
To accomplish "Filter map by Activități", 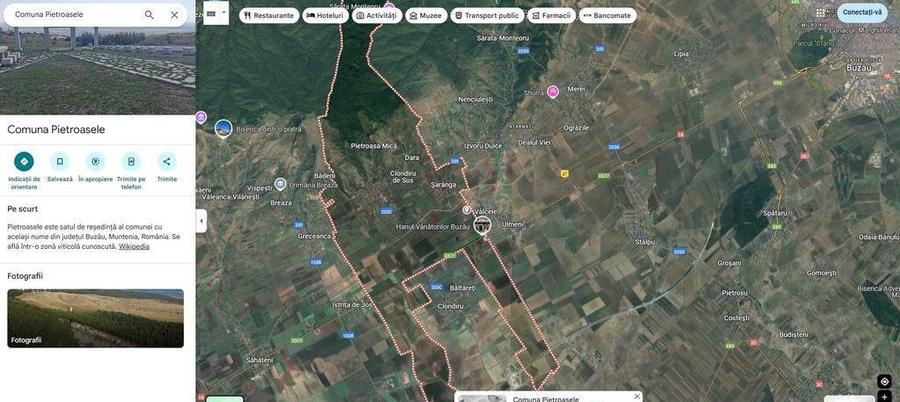I will pyautogui.click(x=376, y=16).
